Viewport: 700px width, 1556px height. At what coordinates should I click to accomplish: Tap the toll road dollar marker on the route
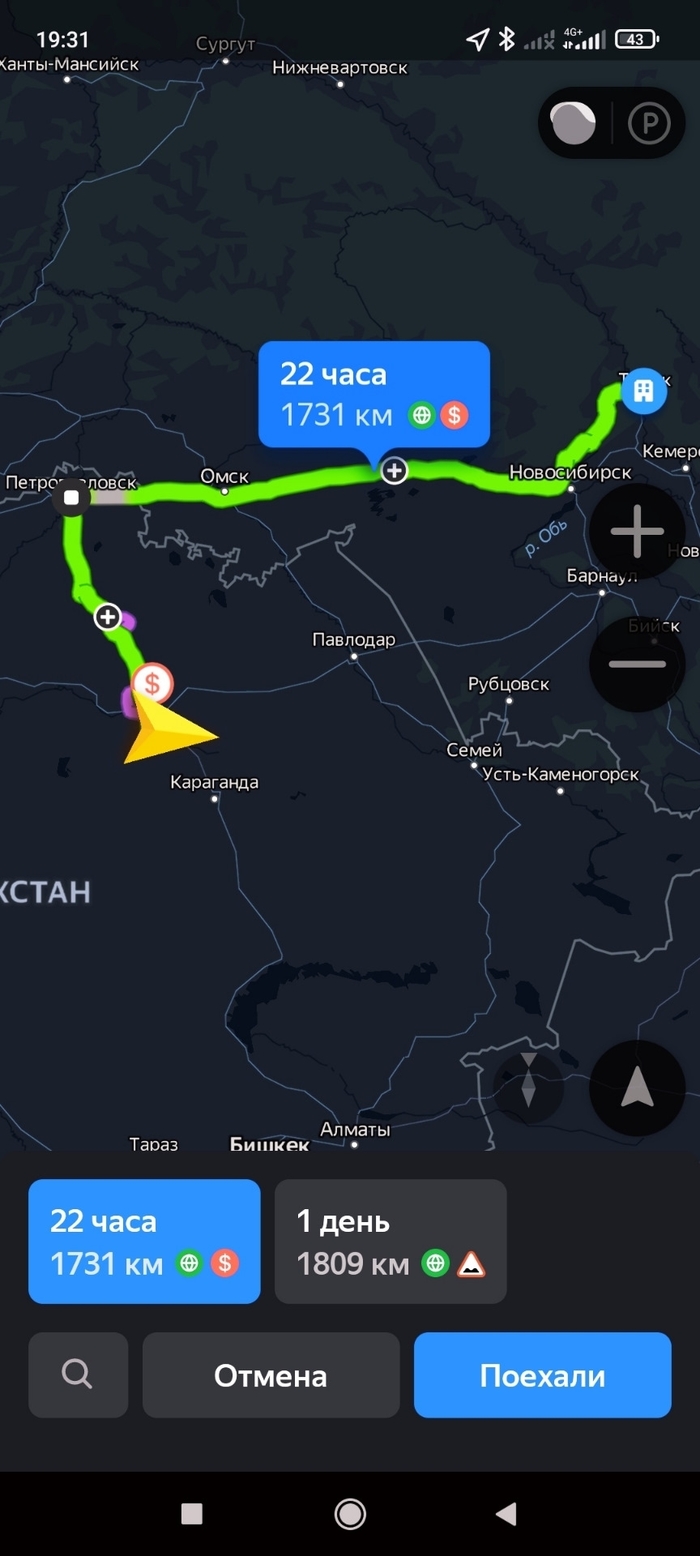click(x=153, y=684)
